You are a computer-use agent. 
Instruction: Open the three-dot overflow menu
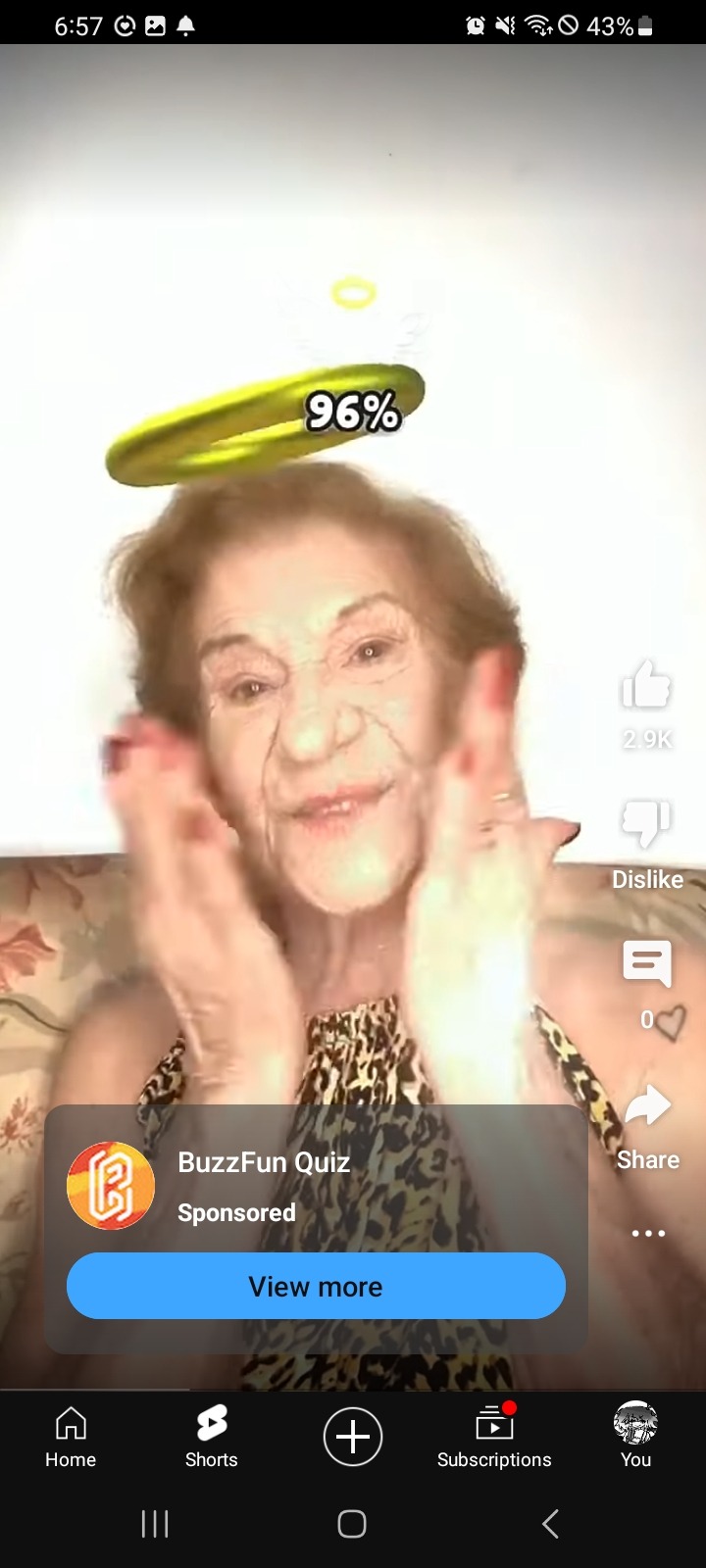pyautogui.click(x=648, y=1233)
